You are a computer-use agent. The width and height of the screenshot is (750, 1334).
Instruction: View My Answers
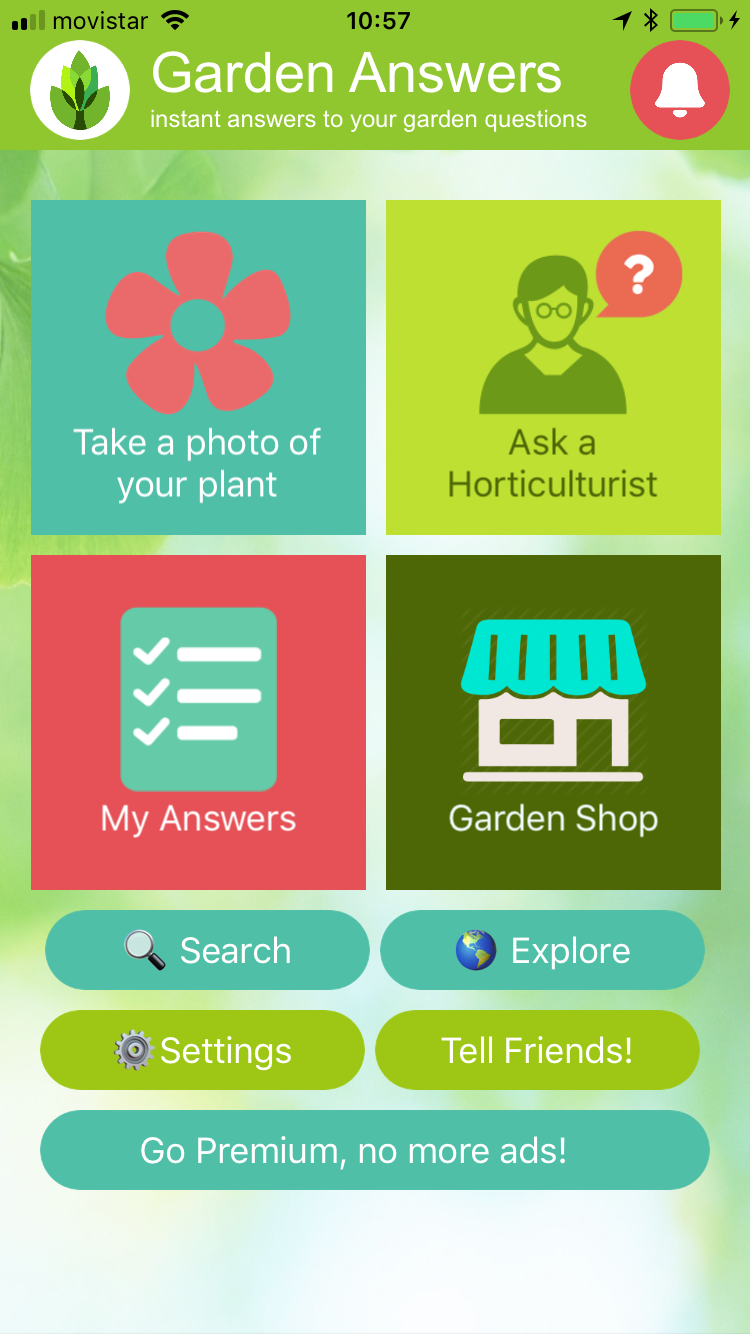click(198, 722)
